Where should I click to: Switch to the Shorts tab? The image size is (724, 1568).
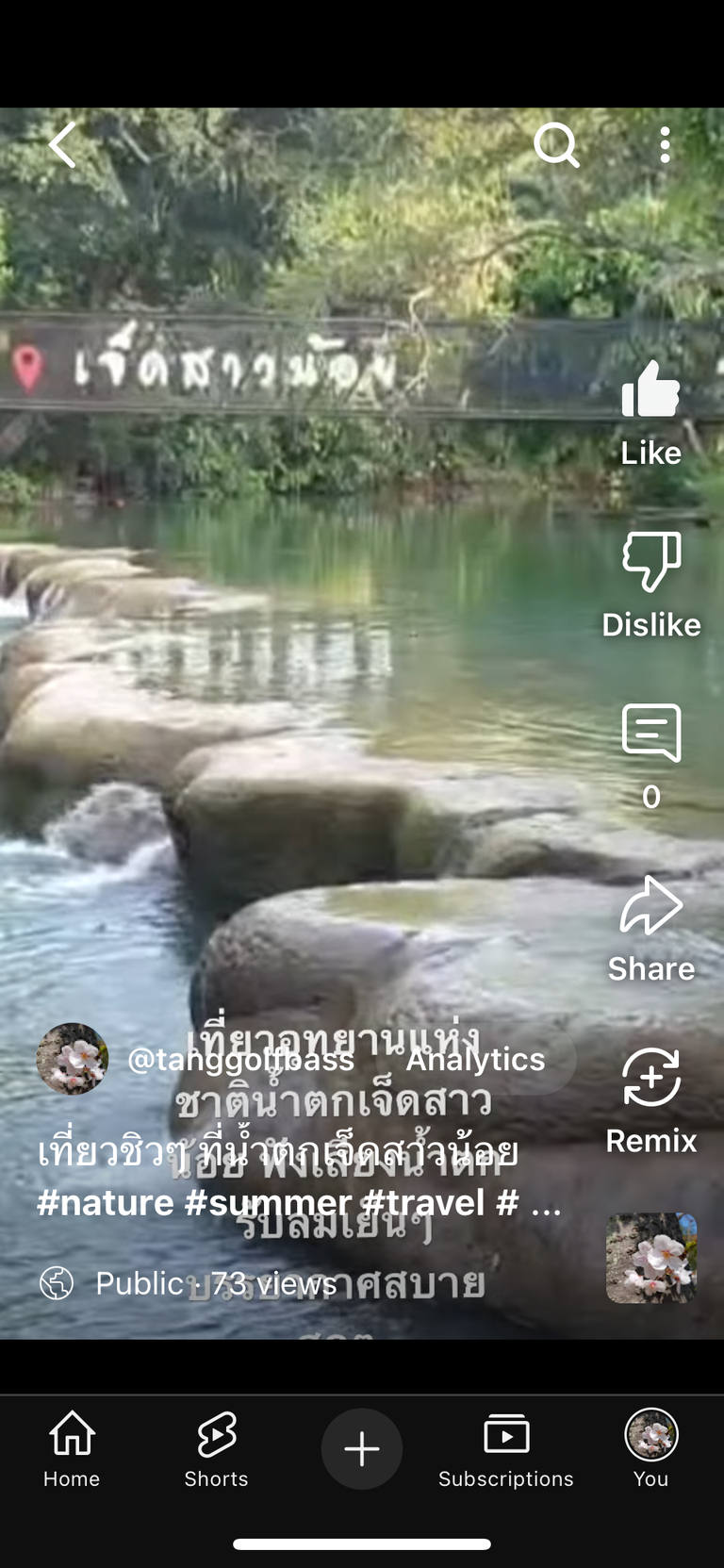217,1449
